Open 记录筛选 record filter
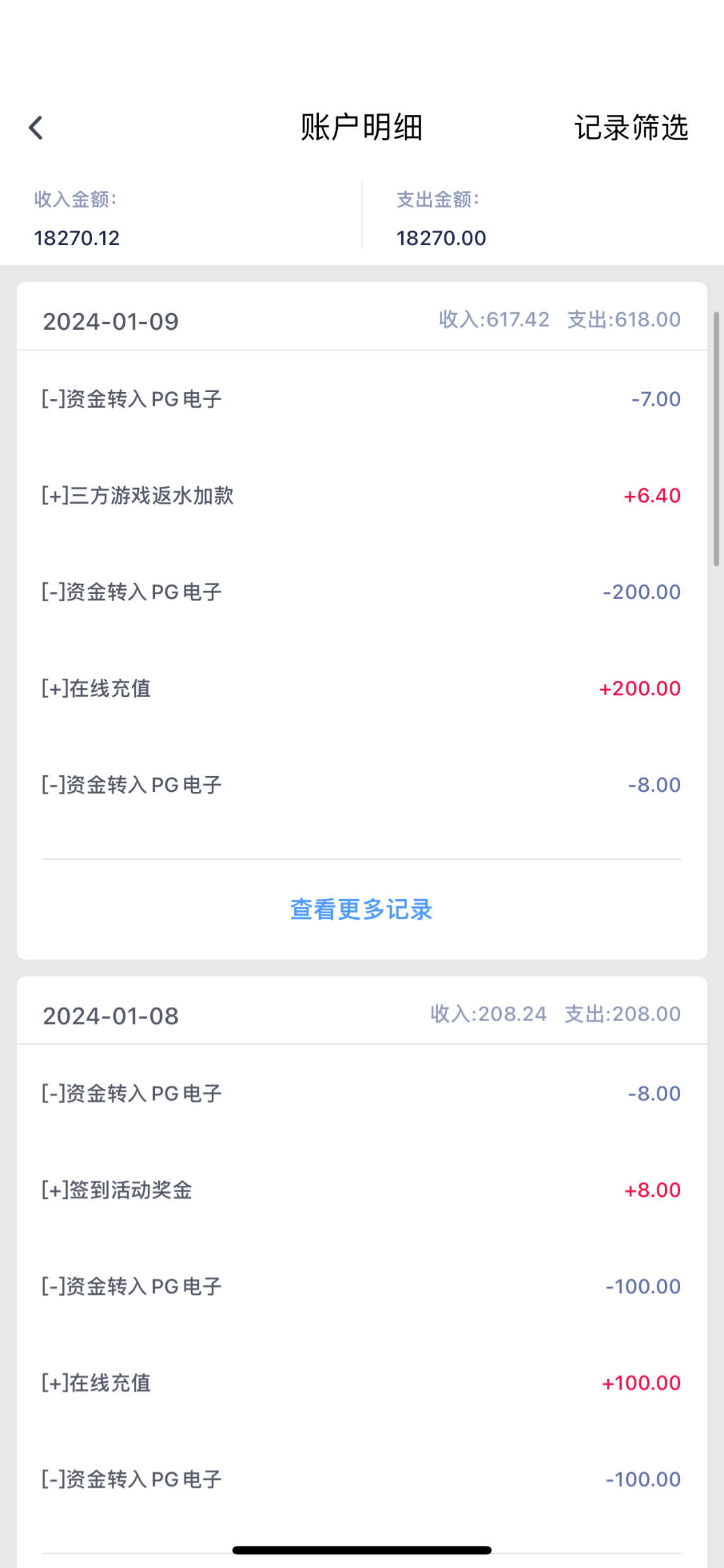Screen dimensions: 724x1568 631,128
